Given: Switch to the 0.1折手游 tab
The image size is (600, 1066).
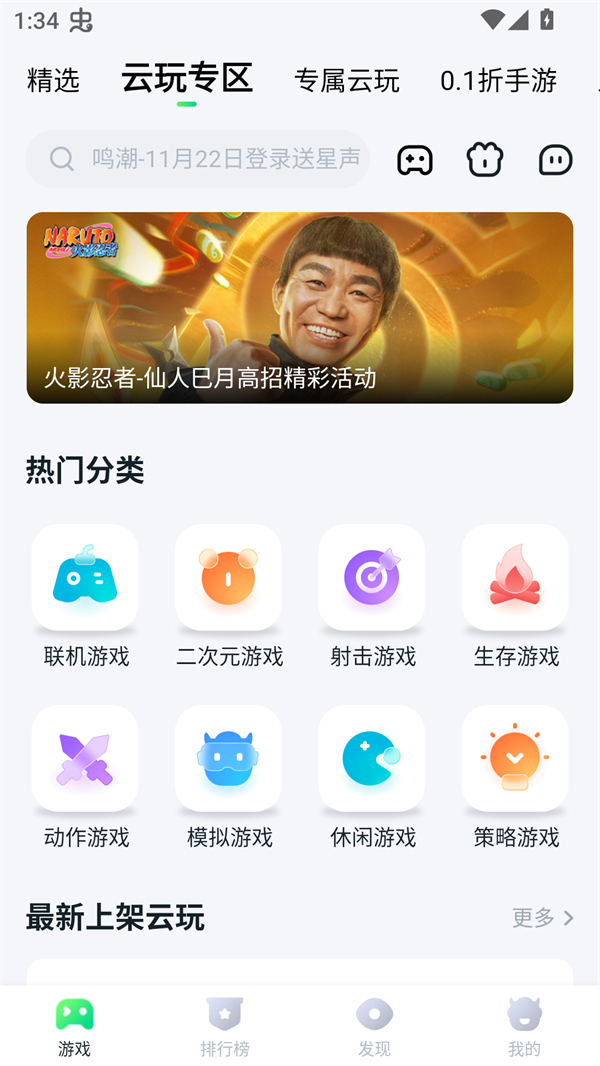Looking at the screenshot, I should (x=498, y=81).
